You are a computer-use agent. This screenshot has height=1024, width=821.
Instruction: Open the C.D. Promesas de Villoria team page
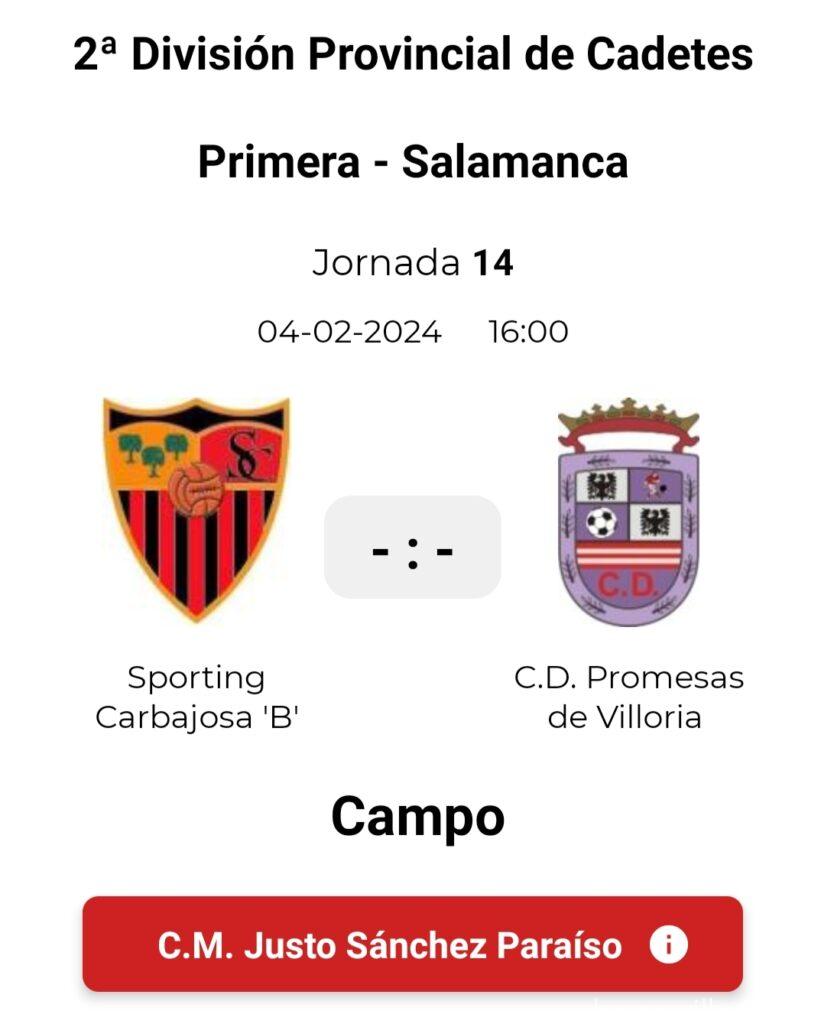[628, 513]
